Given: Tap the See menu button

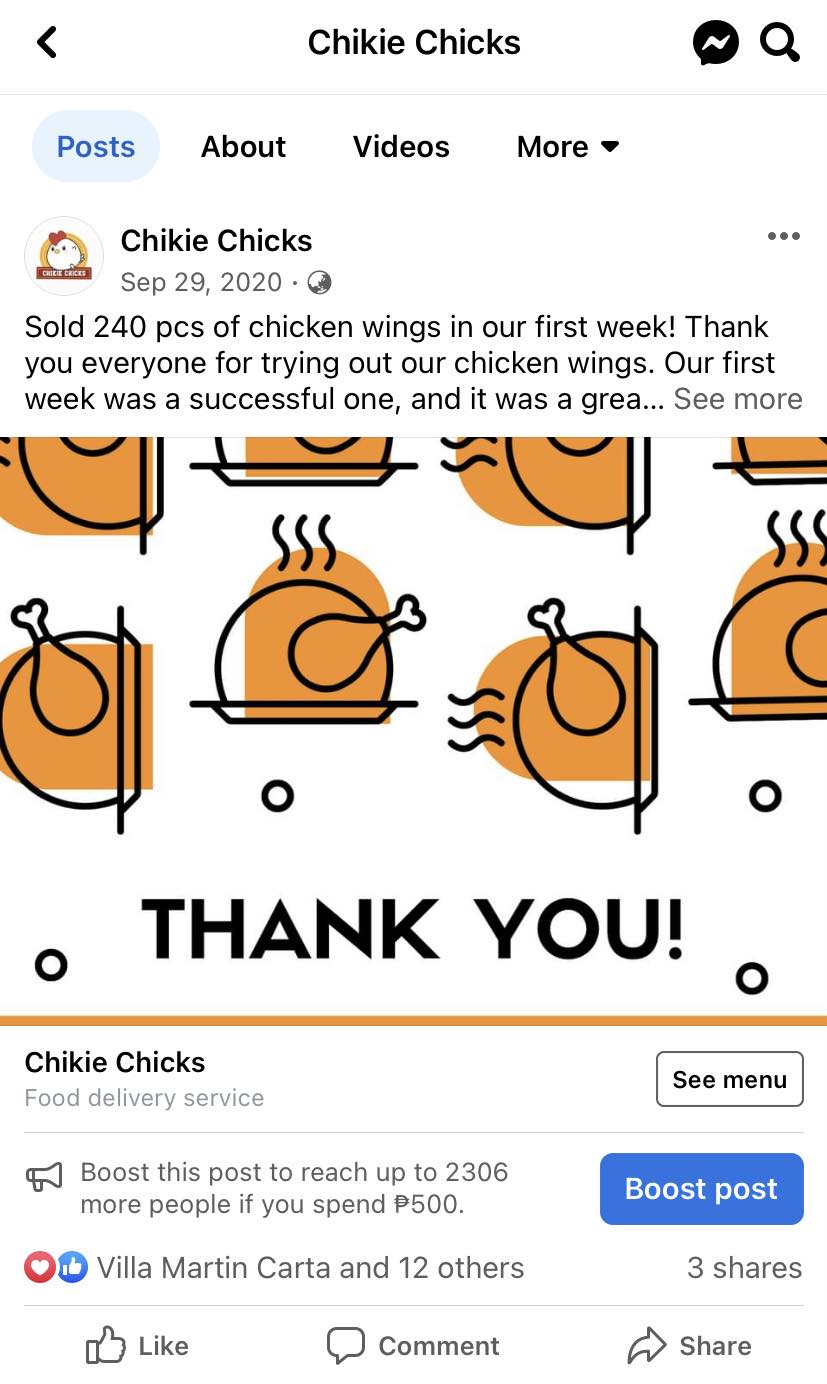Looking at the screenshot, I should pyautogui.click(x=729, y=1080).
